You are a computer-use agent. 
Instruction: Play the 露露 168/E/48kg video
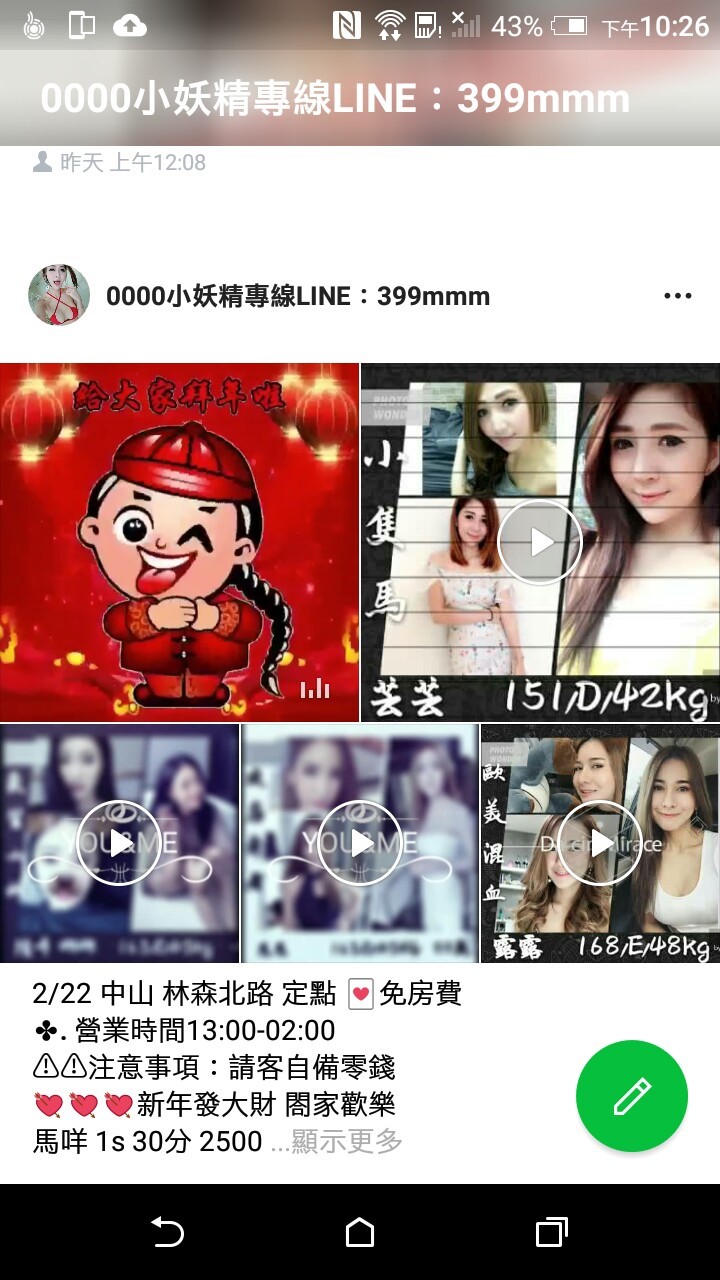click(x=600, y=842)
